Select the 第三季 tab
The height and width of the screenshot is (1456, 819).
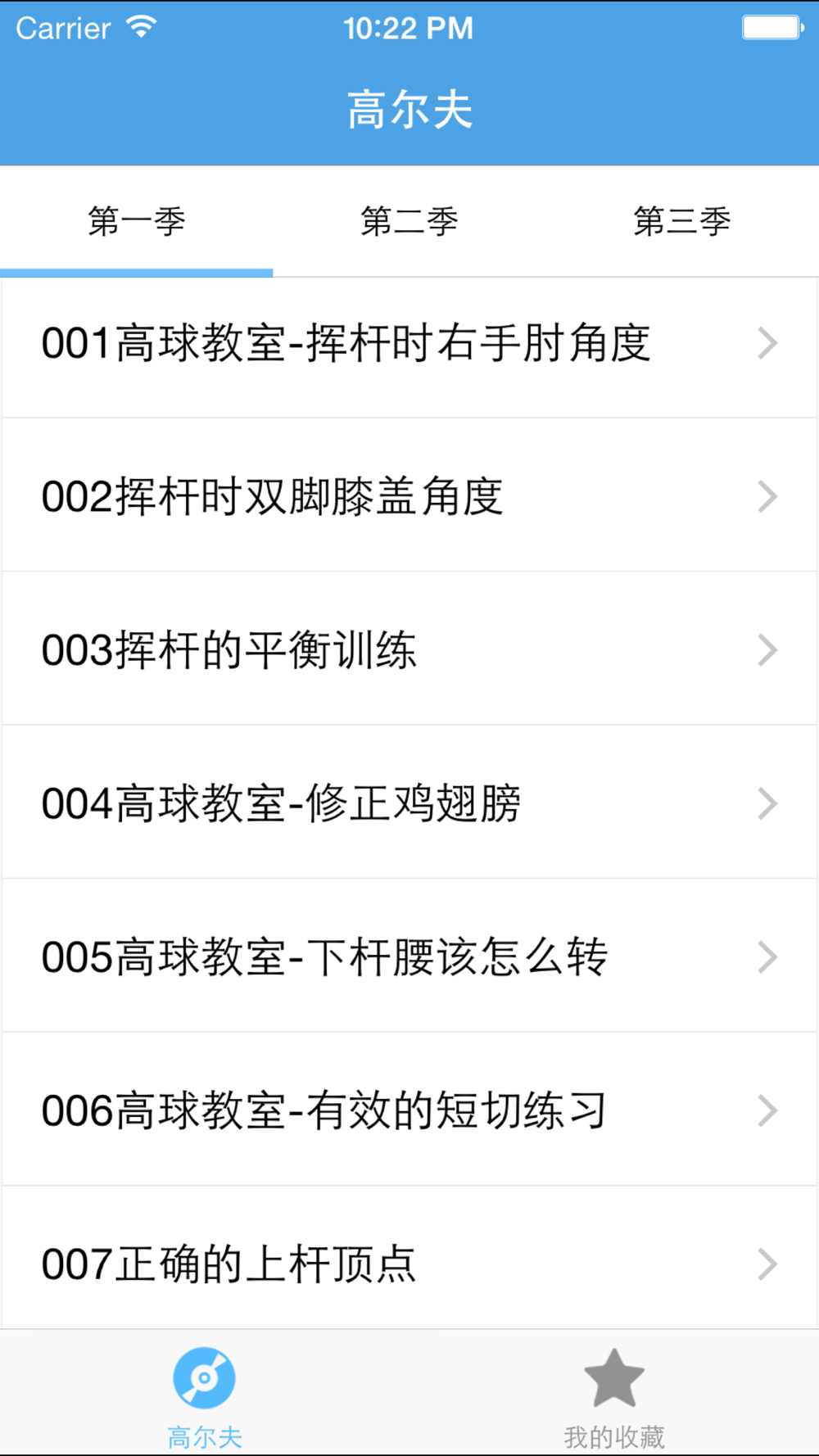click(x=681, y=222)
